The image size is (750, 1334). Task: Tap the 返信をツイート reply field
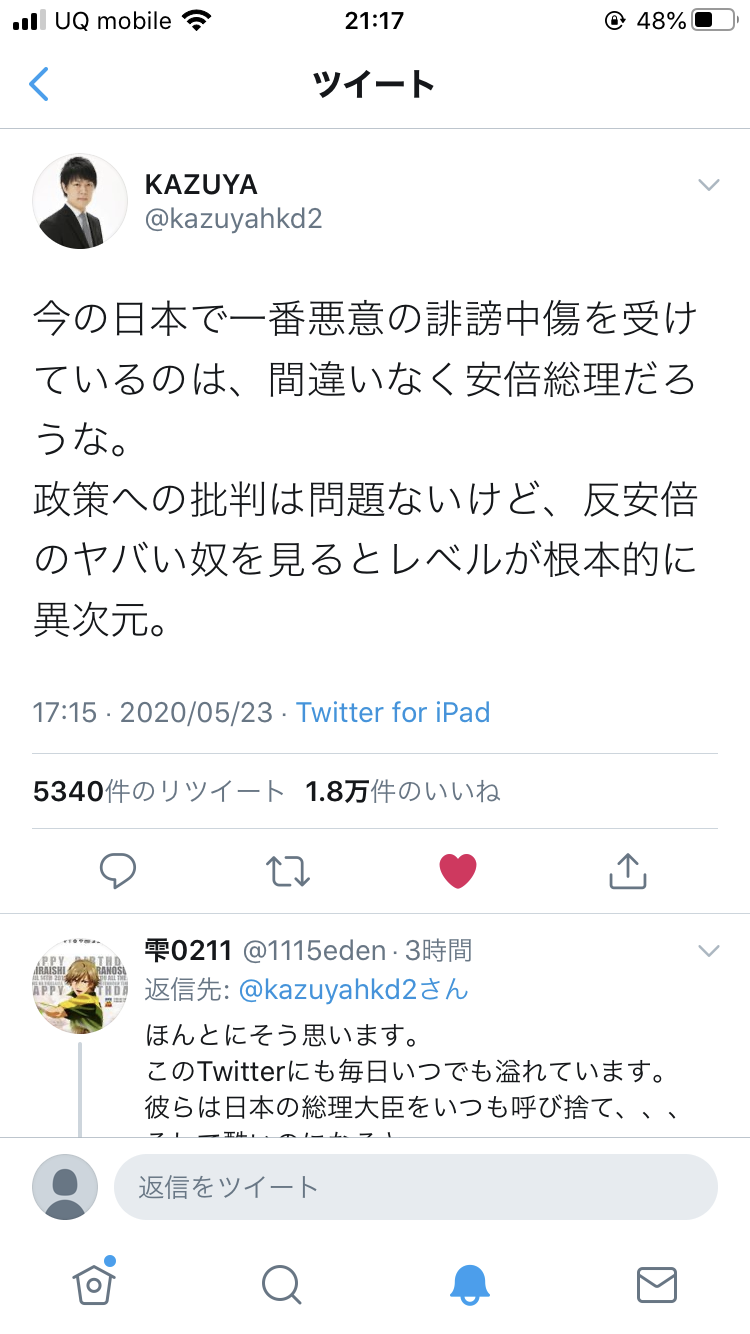416,1187
